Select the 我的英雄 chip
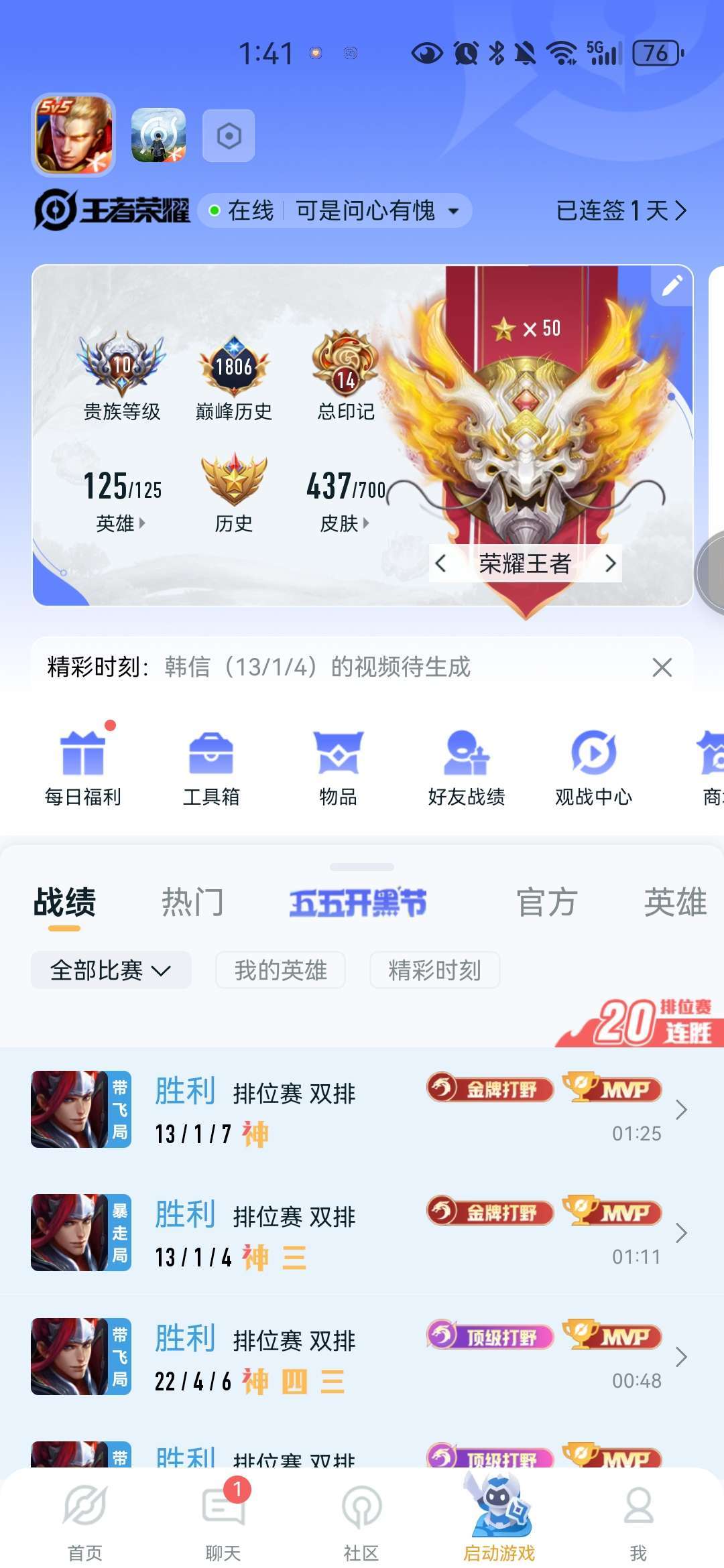724x1568 pixels. click(280, 970)
